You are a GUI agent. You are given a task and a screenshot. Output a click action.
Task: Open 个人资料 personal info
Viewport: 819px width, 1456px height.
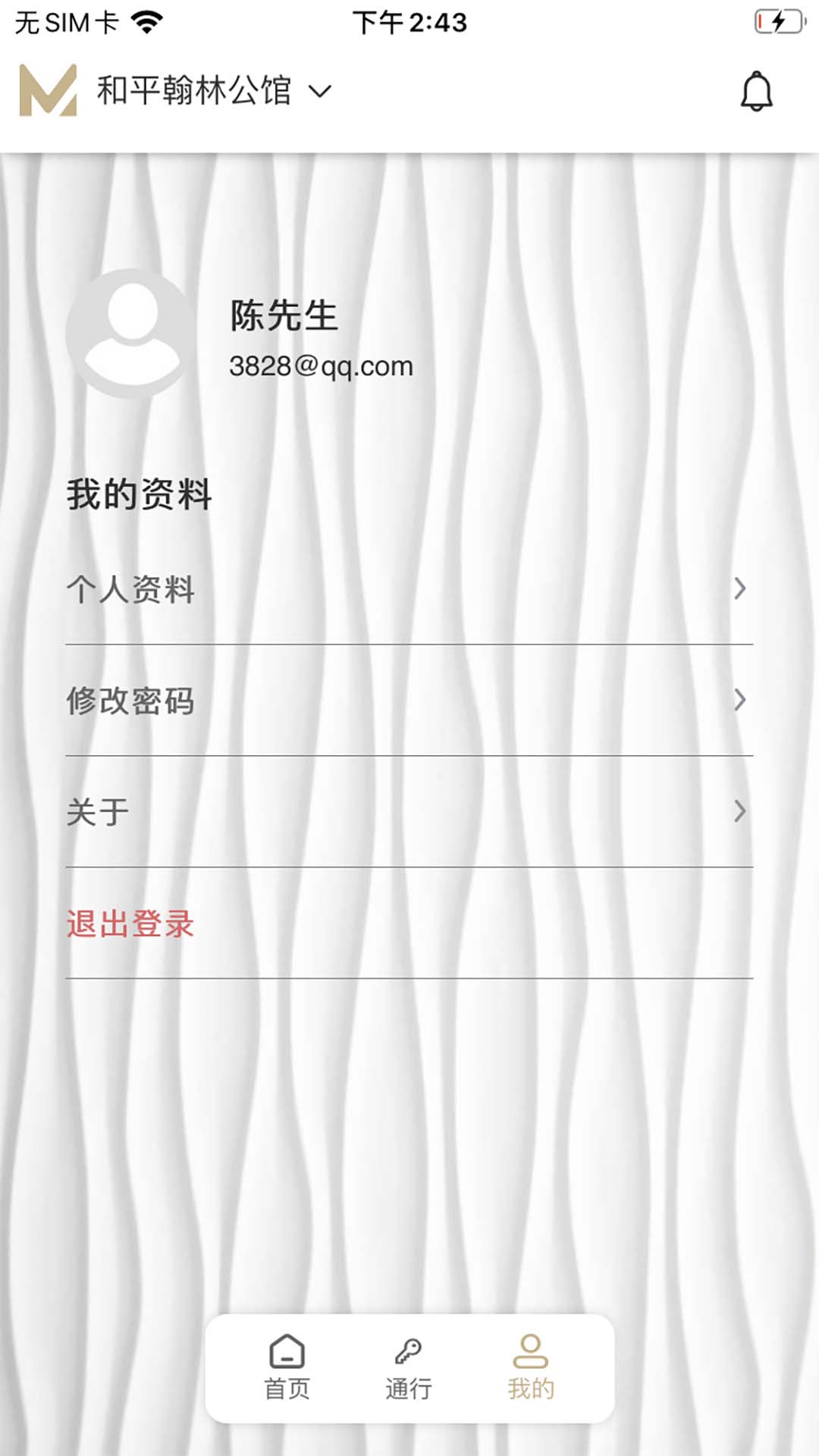click(409, 589)
